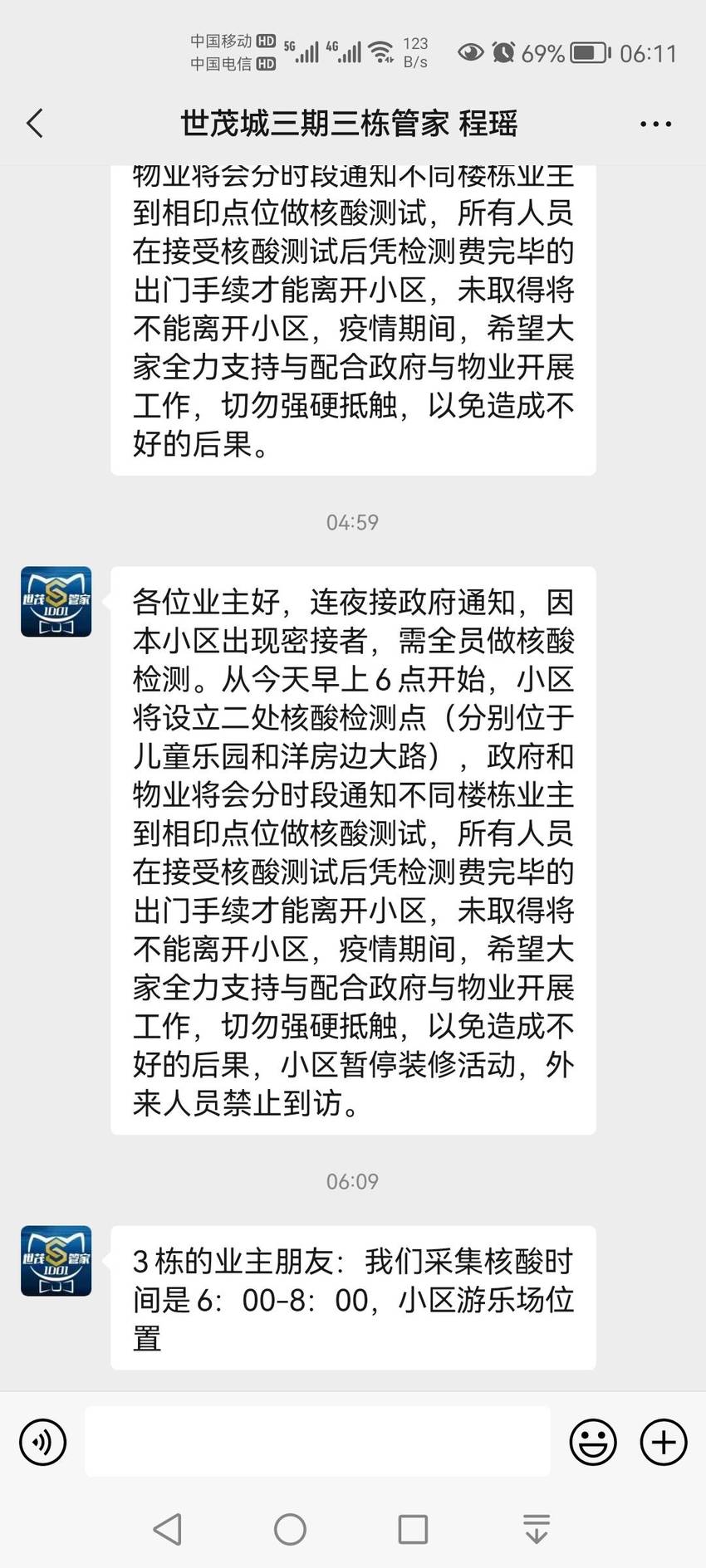Viewport: 706px width, 1568px height.
Task: Open recent apps overview
Action: coord(413,1529)
